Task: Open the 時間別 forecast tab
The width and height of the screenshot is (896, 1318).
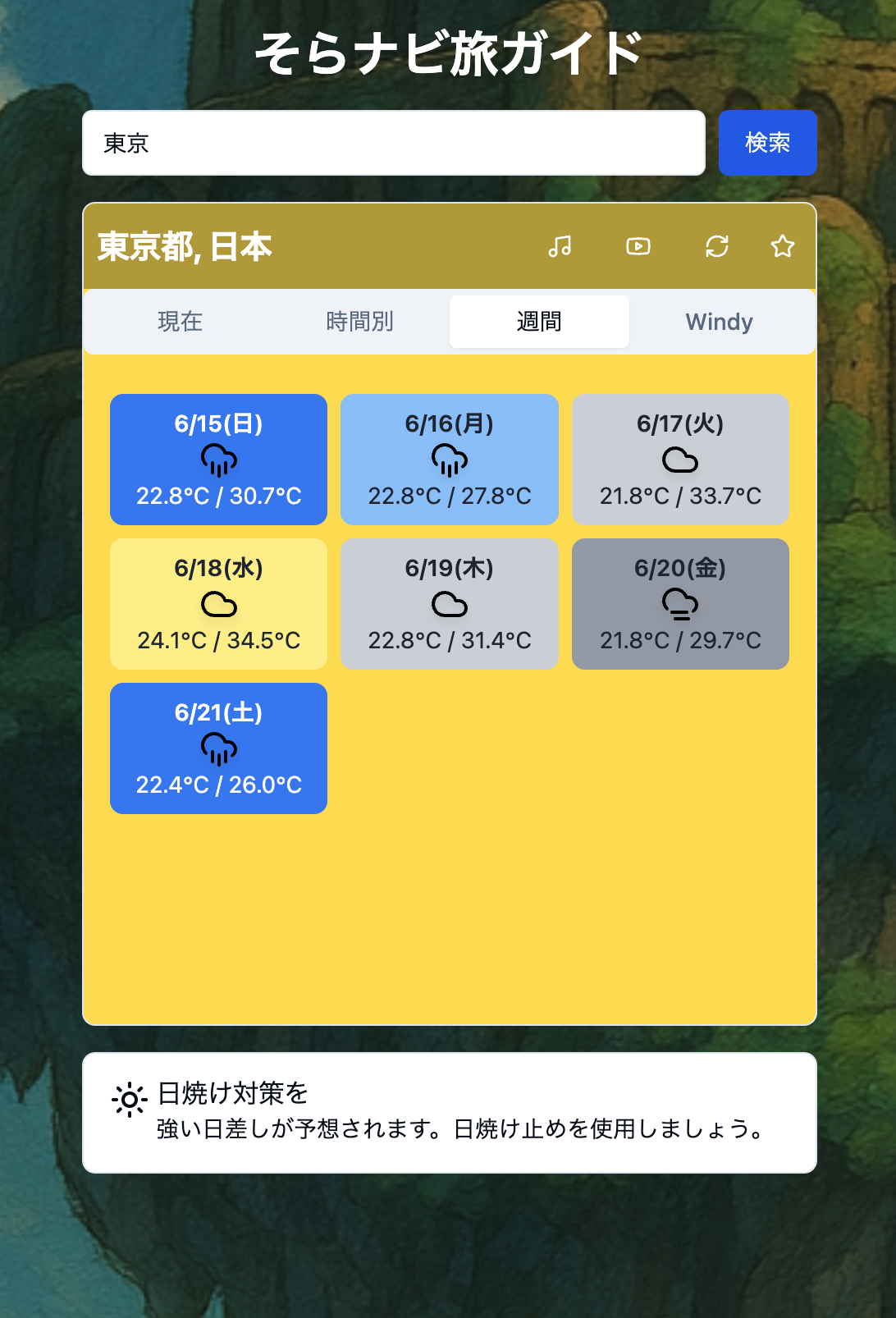Action: tap(359, 322)
